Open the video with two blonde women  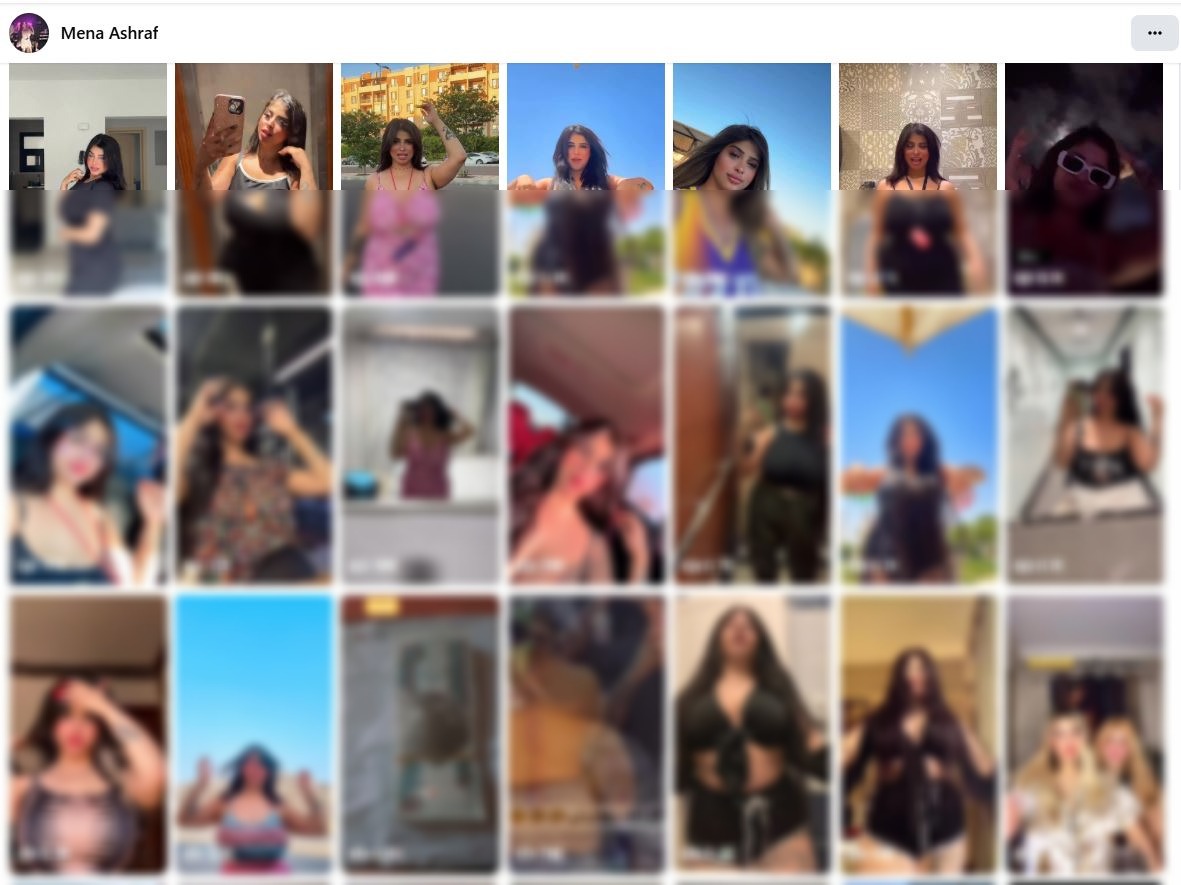click(1085, 734)
